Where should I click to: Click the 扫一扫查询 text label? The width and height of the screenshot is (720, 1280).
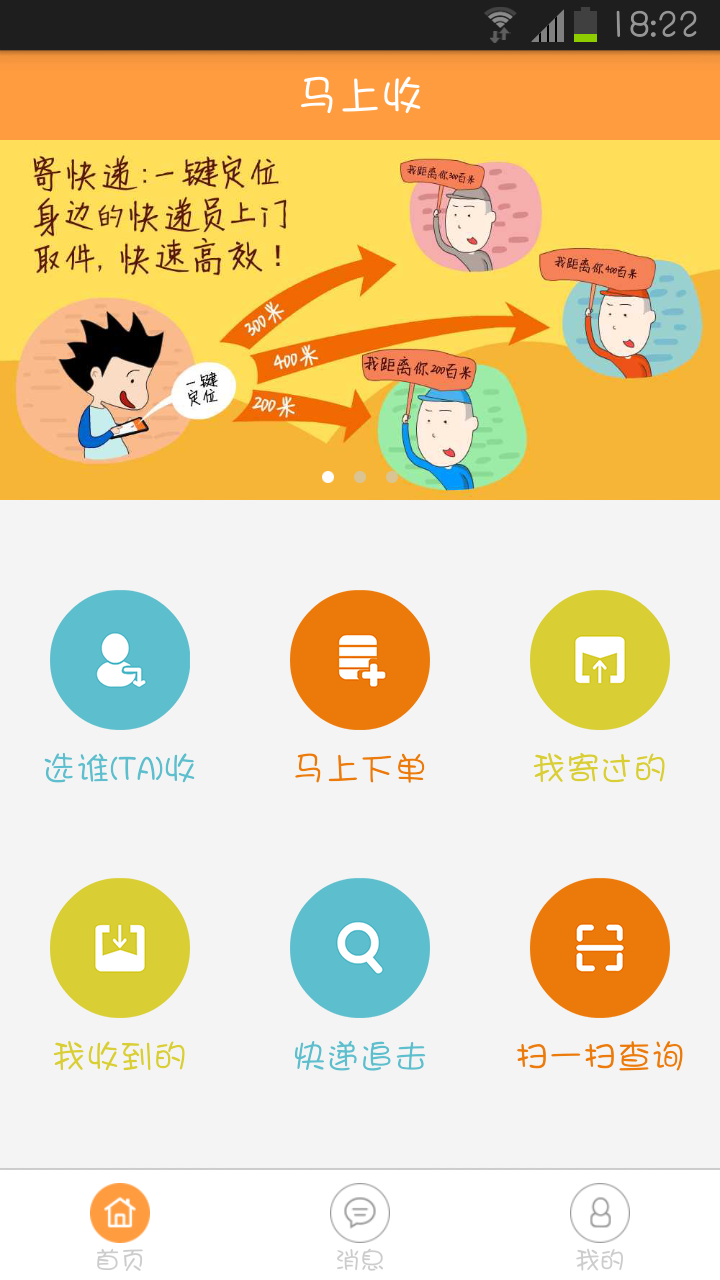[600, 1055]
